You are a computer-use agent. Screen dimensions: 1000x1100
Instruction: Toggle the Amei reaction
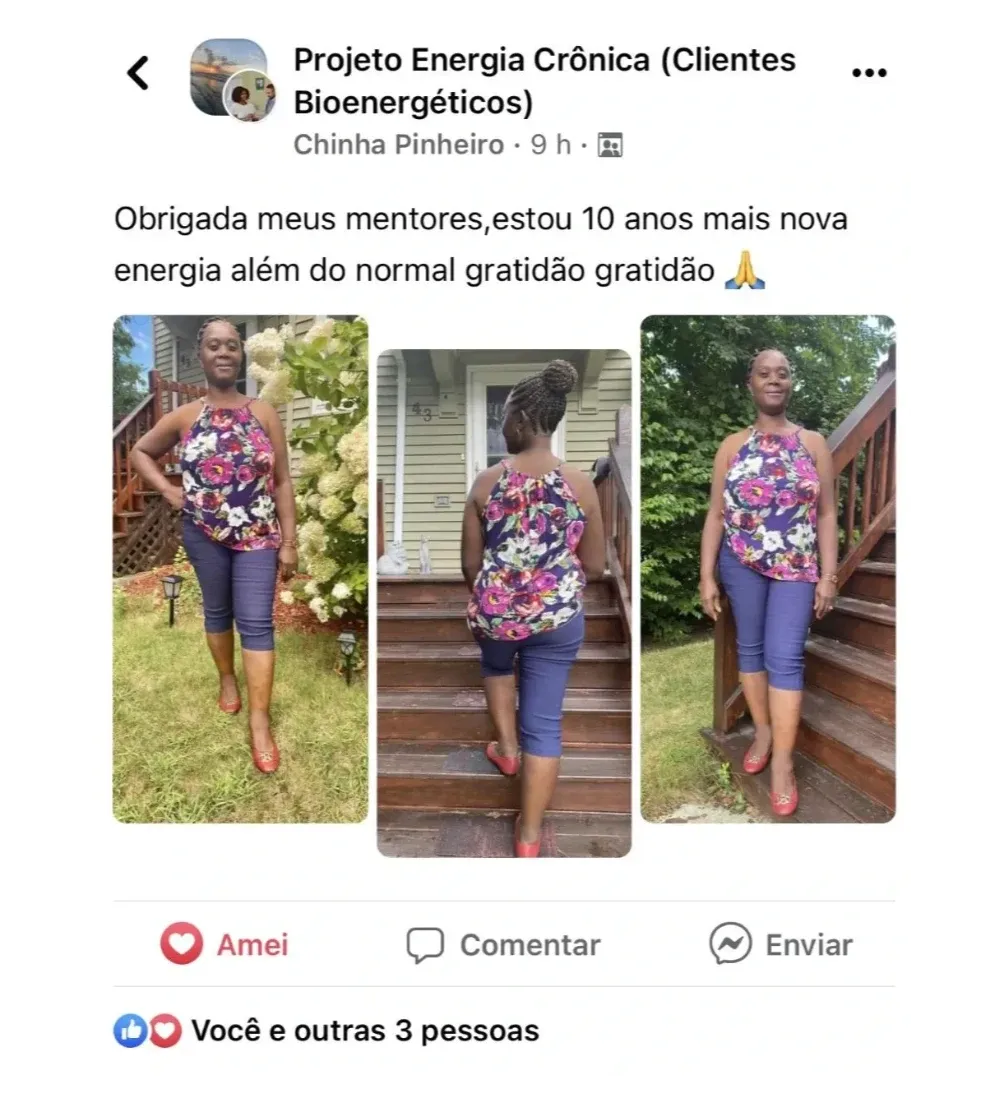[x=225, y=944]
